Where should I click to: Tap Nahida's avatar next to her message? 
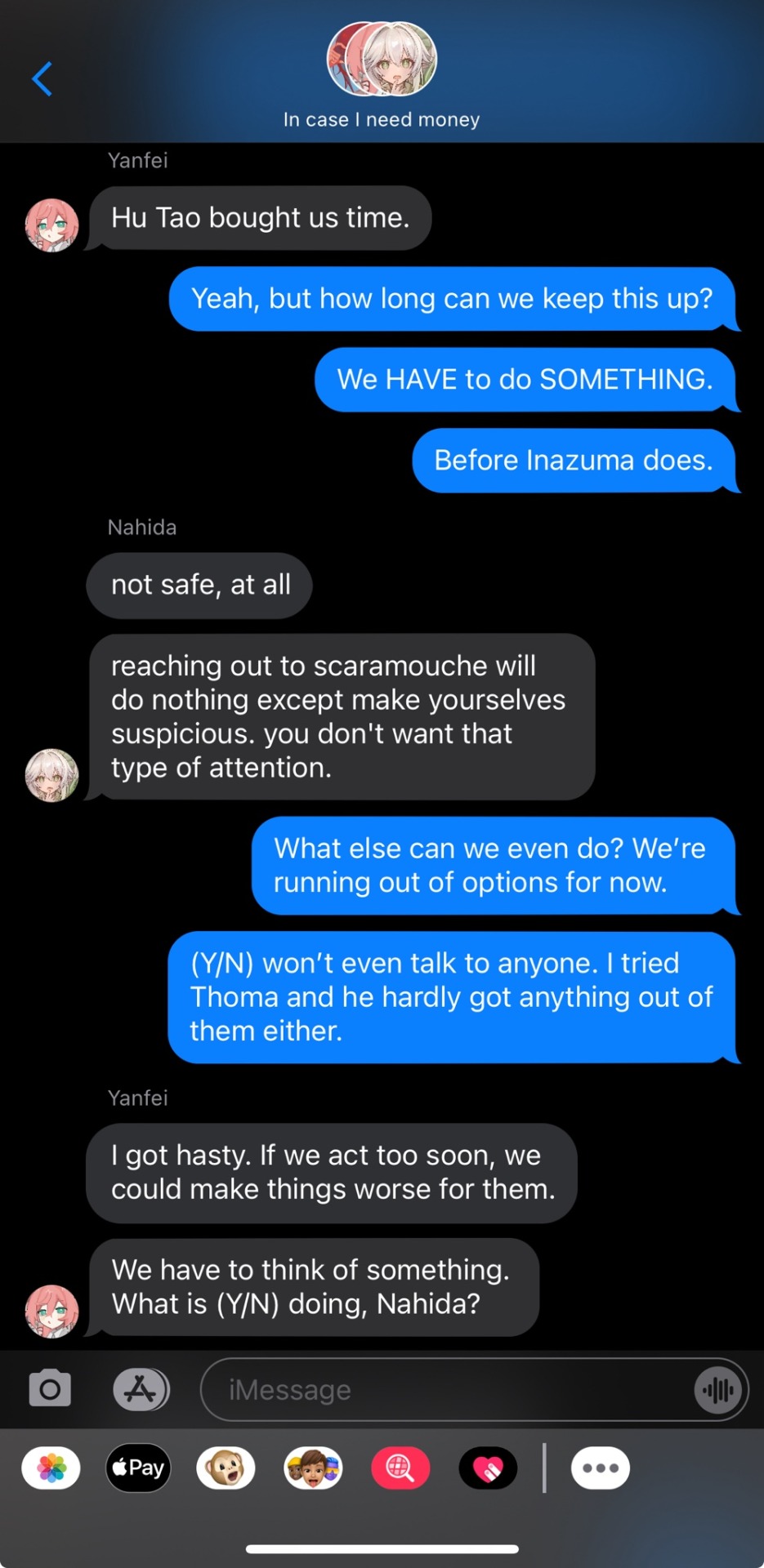pos(51,775)
